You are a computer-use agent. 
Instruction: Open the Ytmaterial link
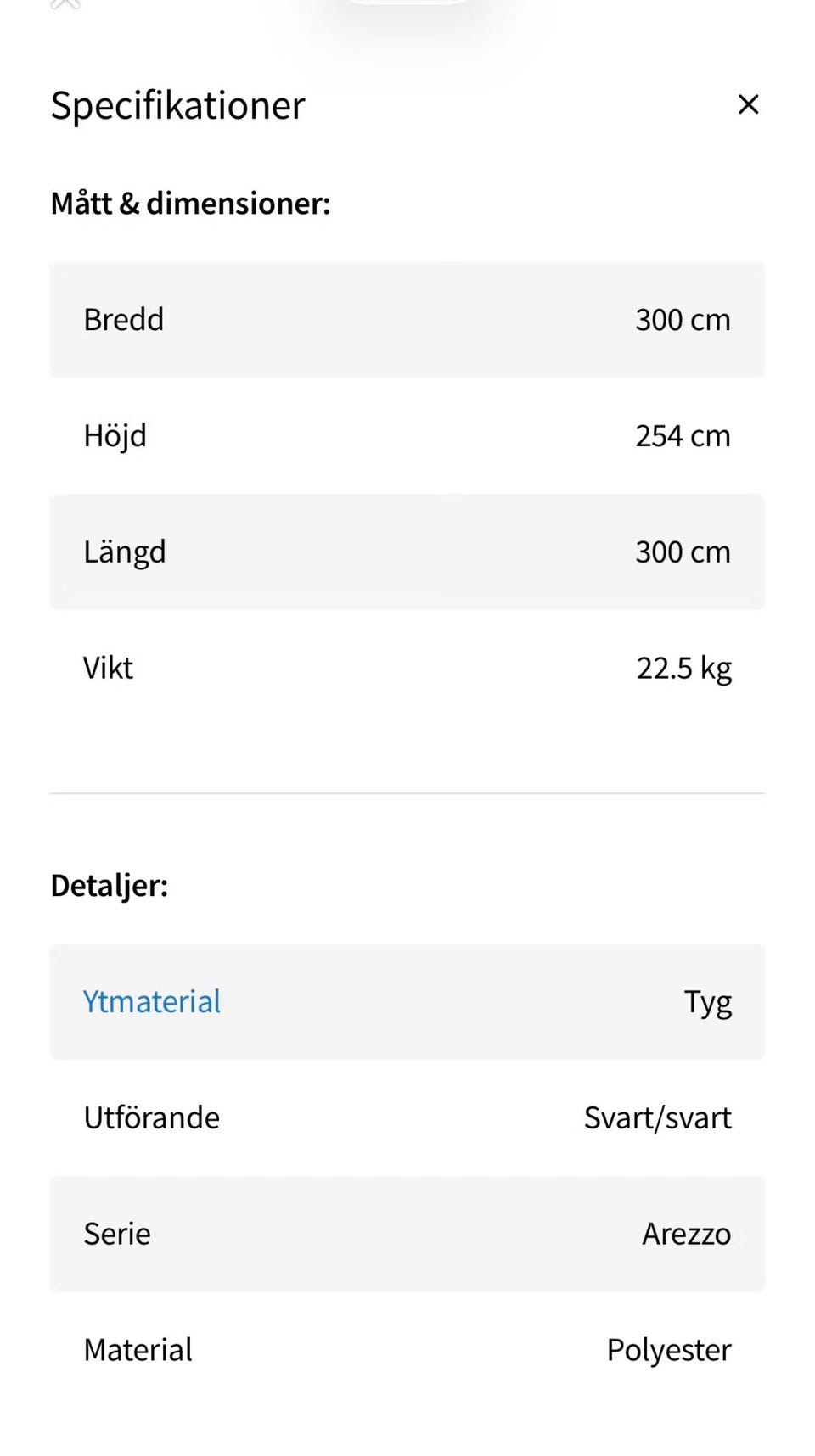[152, 1001]
